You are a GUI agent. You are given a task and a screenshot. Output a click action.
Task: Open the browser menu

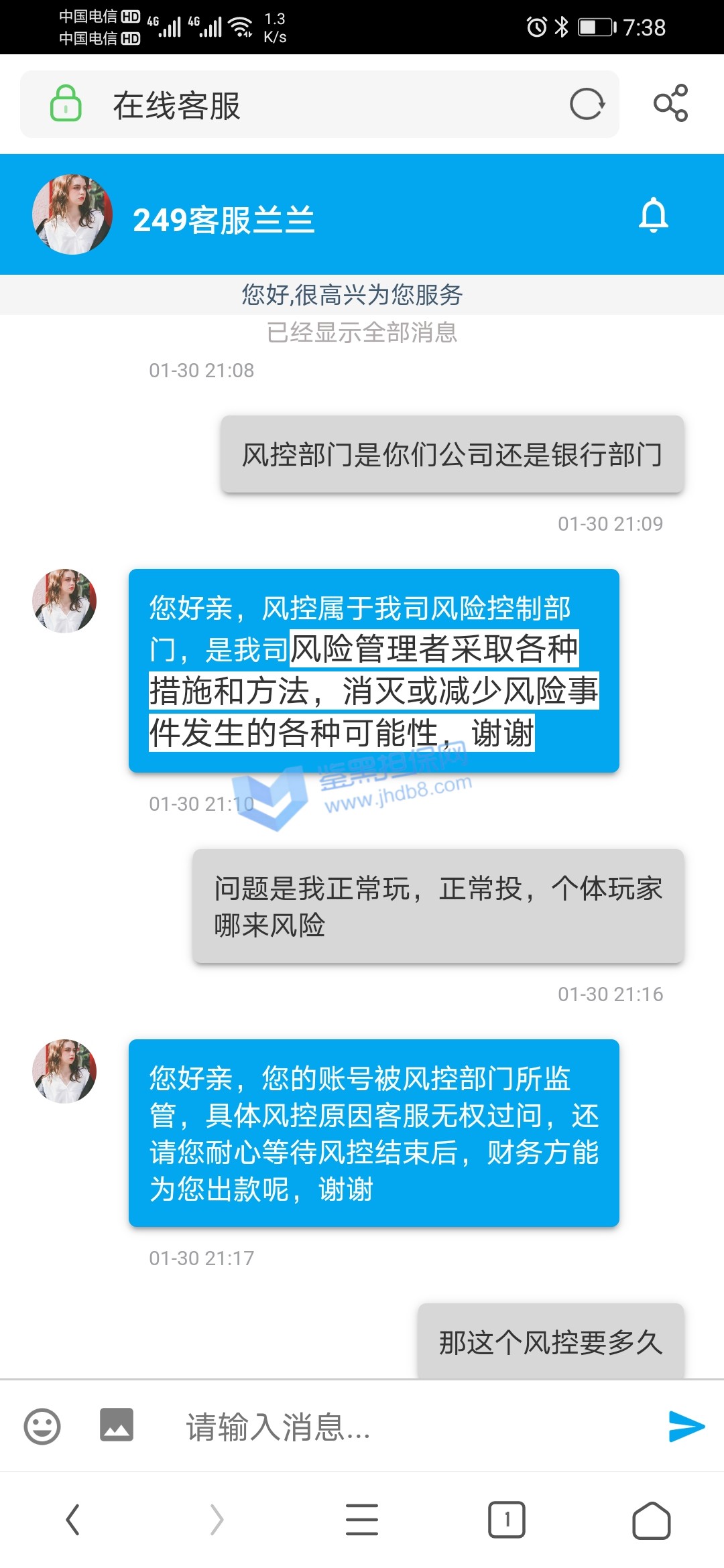(362, 1520)
